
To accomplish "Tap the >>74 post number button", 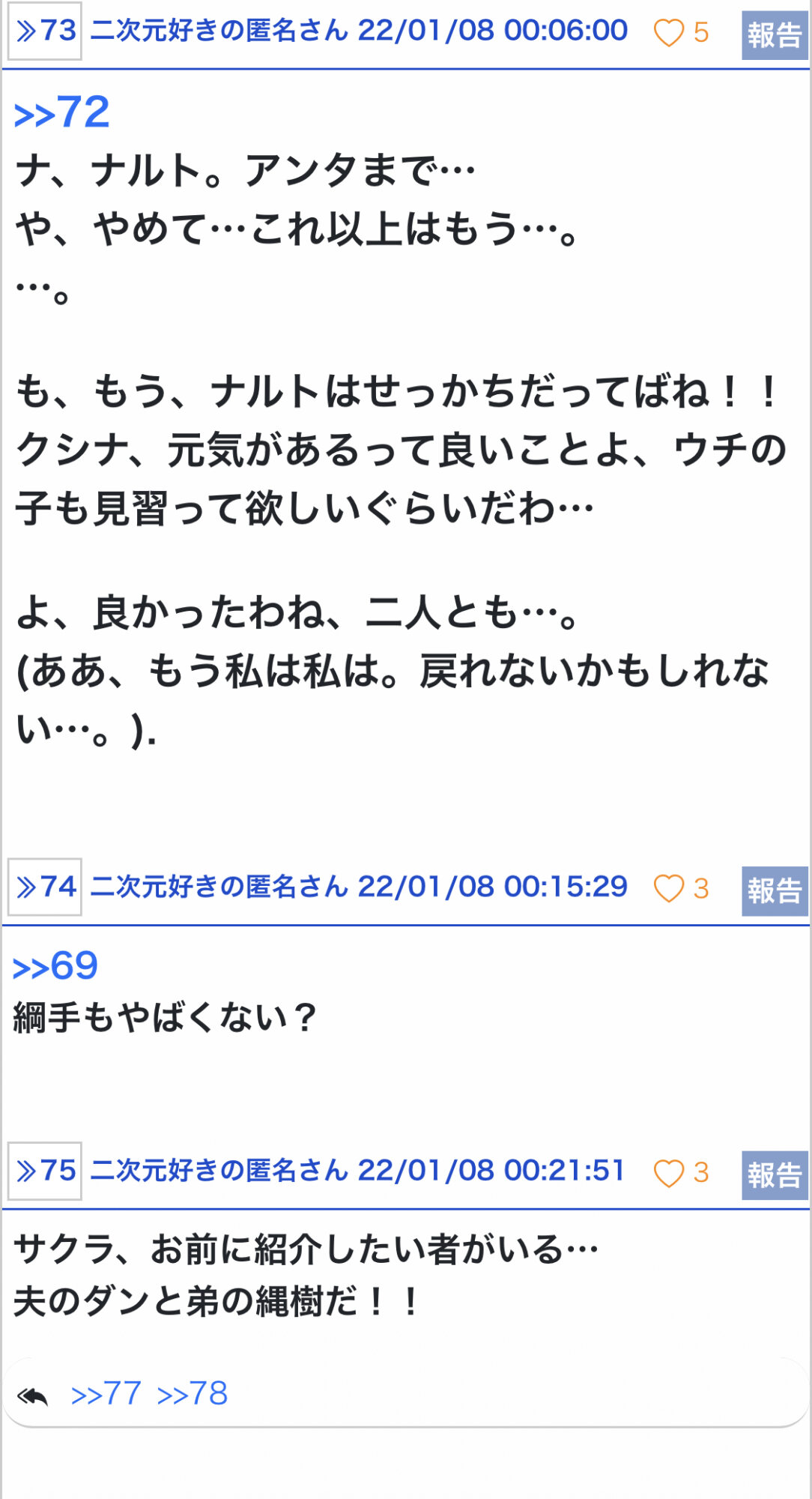I will [x=45, y=887].
